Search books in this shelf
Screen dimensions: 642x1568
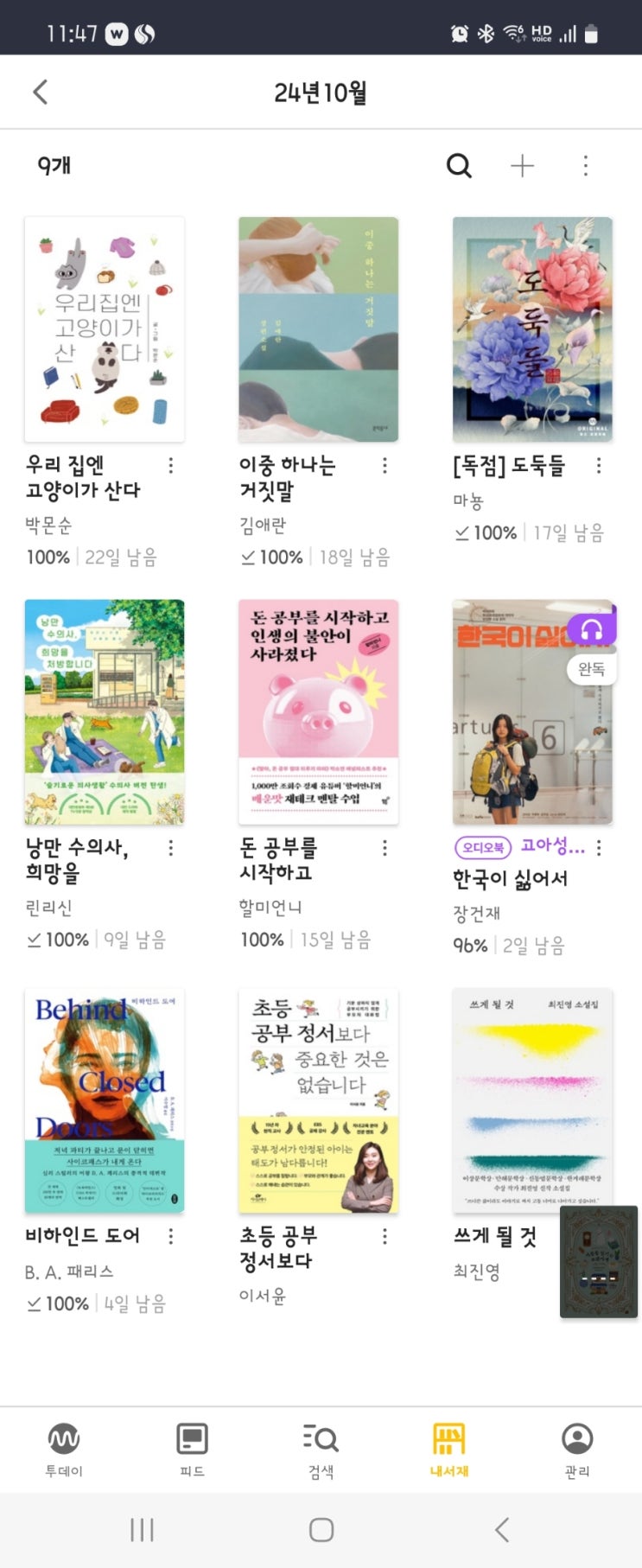click(x=459, y=165)
